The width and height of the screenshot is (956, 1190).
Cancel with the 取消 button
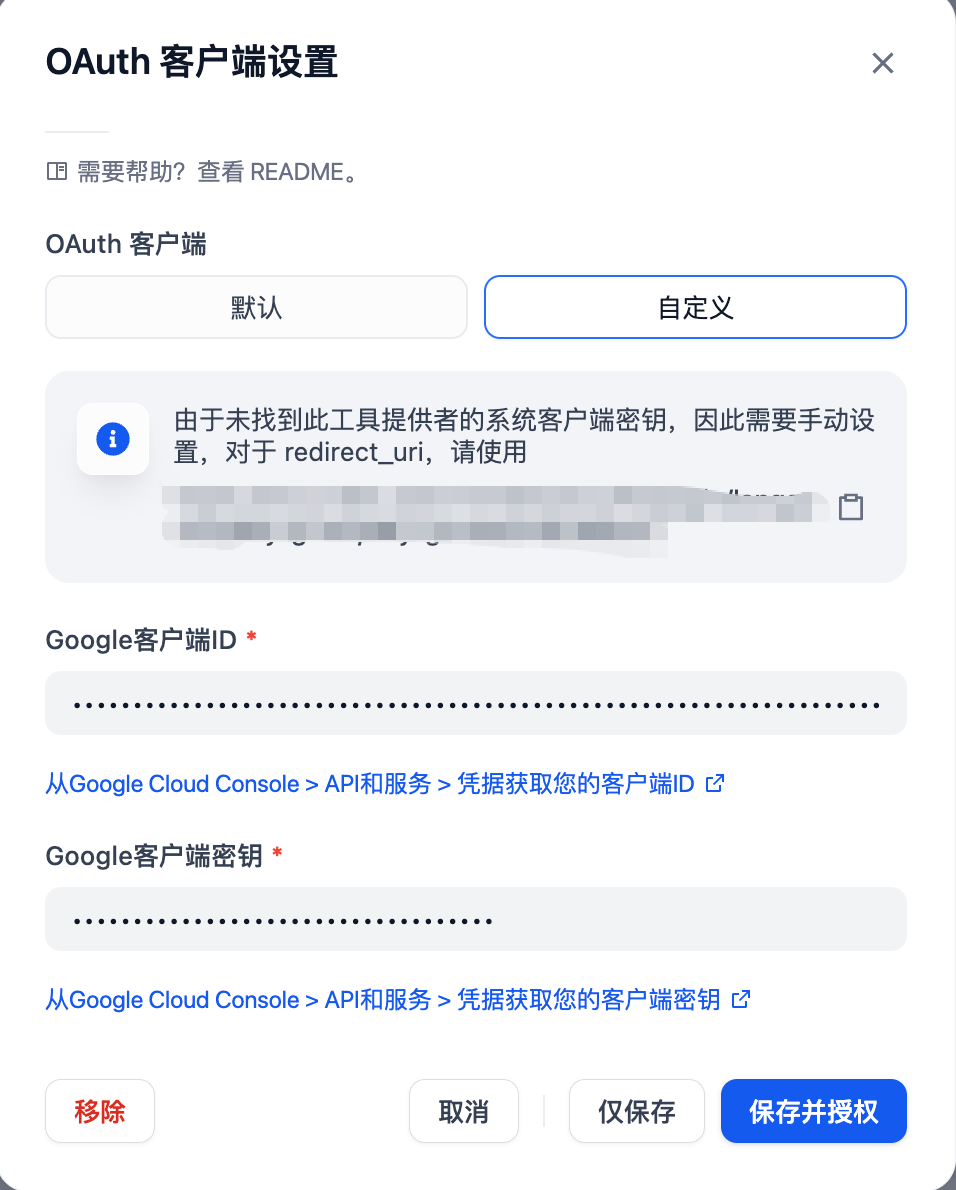point(464,1111)
